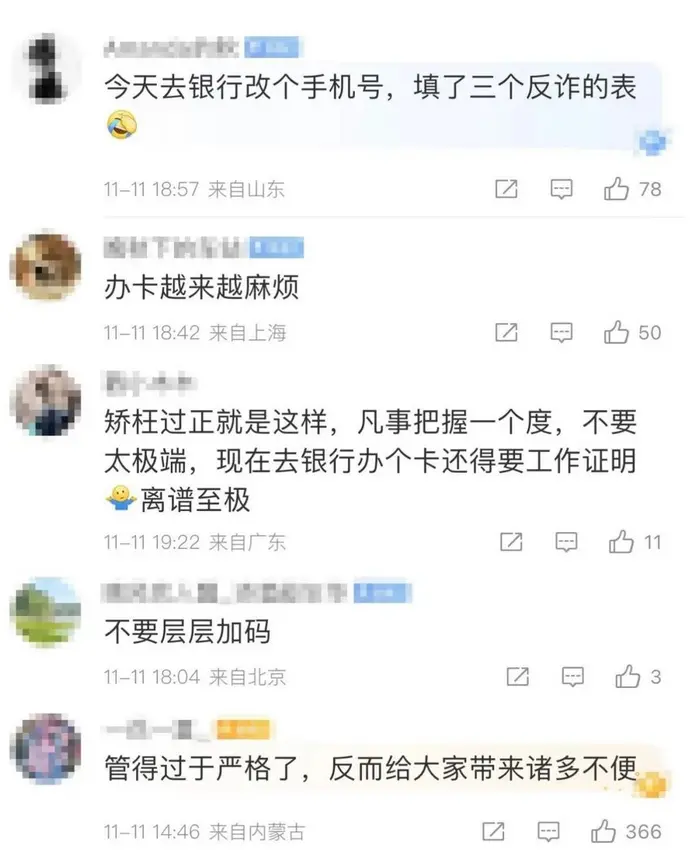This screenshot has width=690, height=858.
Task: Open avatar of the 来自上海 commenter
Action: click(x=45, y=267)
